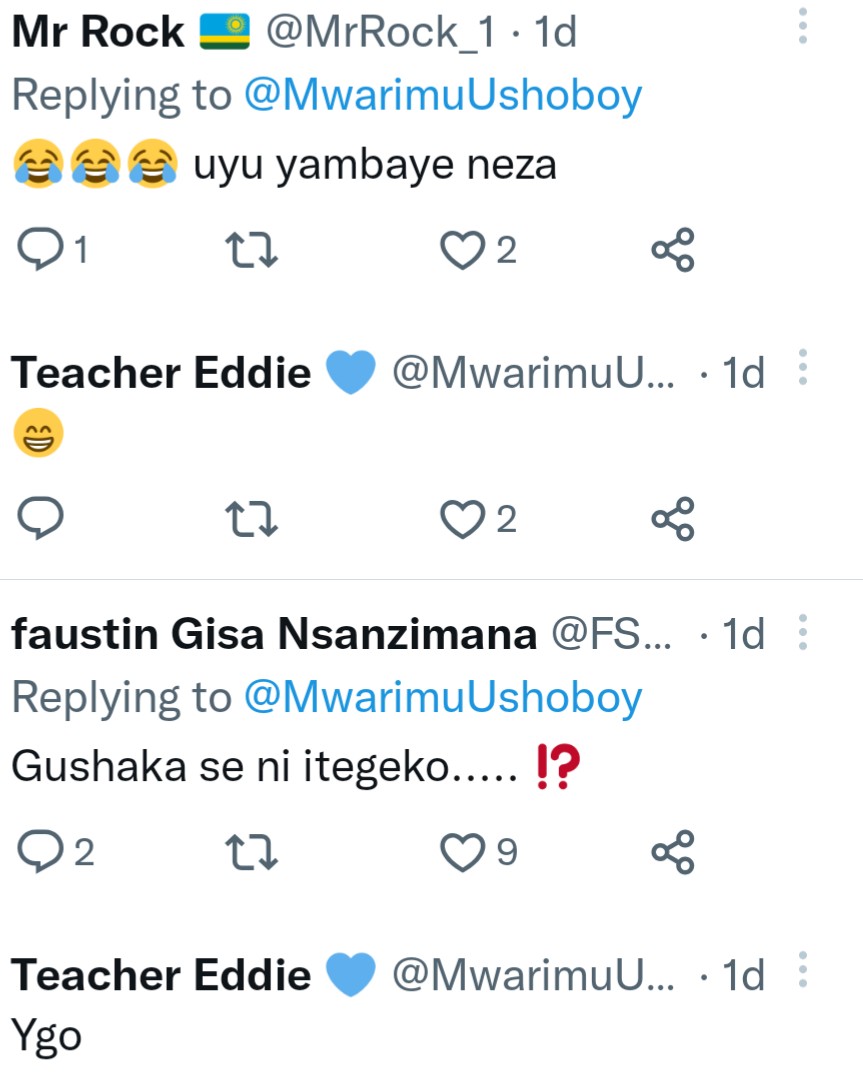The width and height of the screenshot is (863, 1073).
Task: View faustin Gisa Nsanzimana's profile
Action: 273,634
